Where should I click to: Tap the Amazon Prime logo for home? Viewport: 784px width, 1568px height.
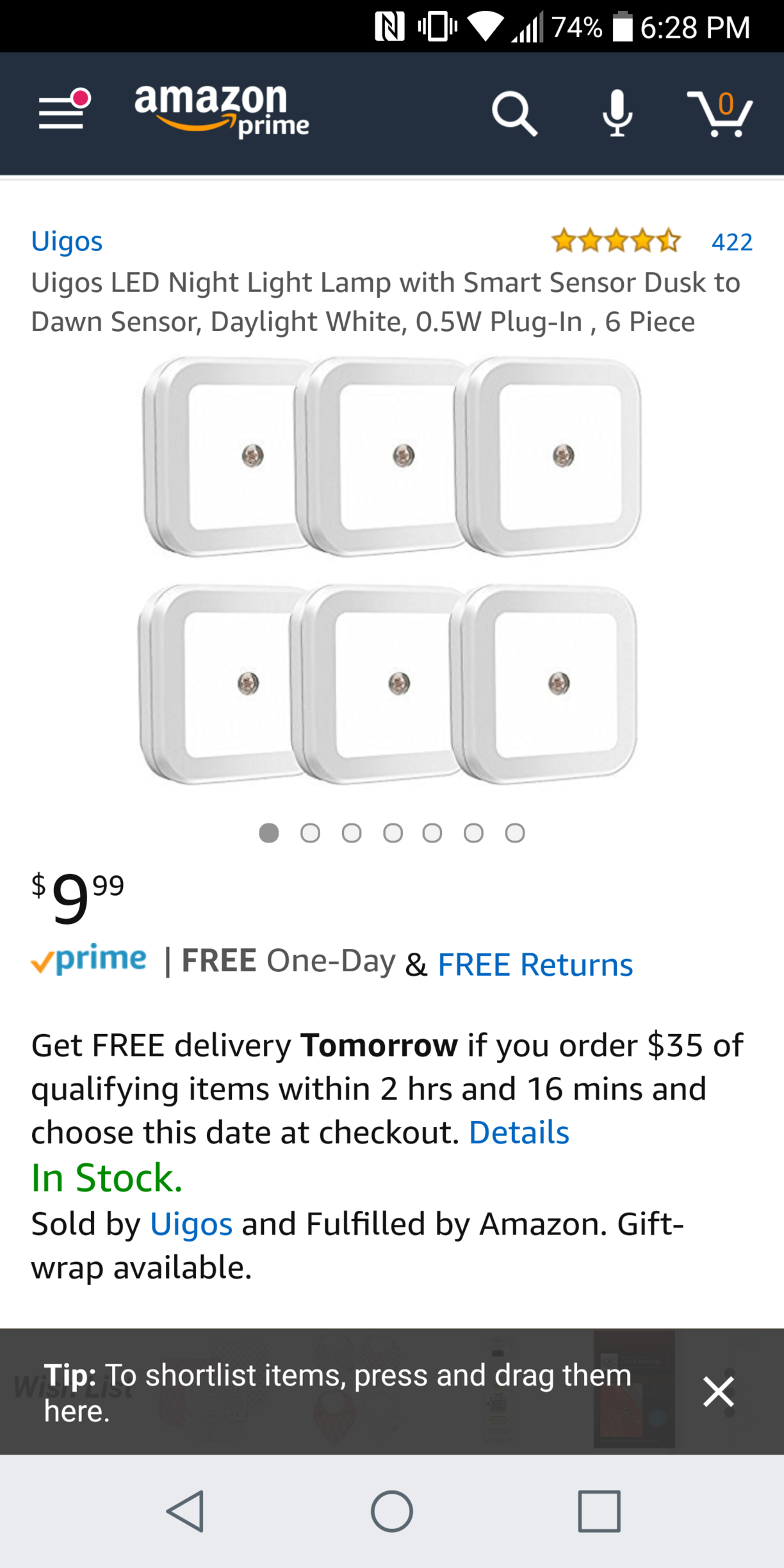(x=221, y=111)
